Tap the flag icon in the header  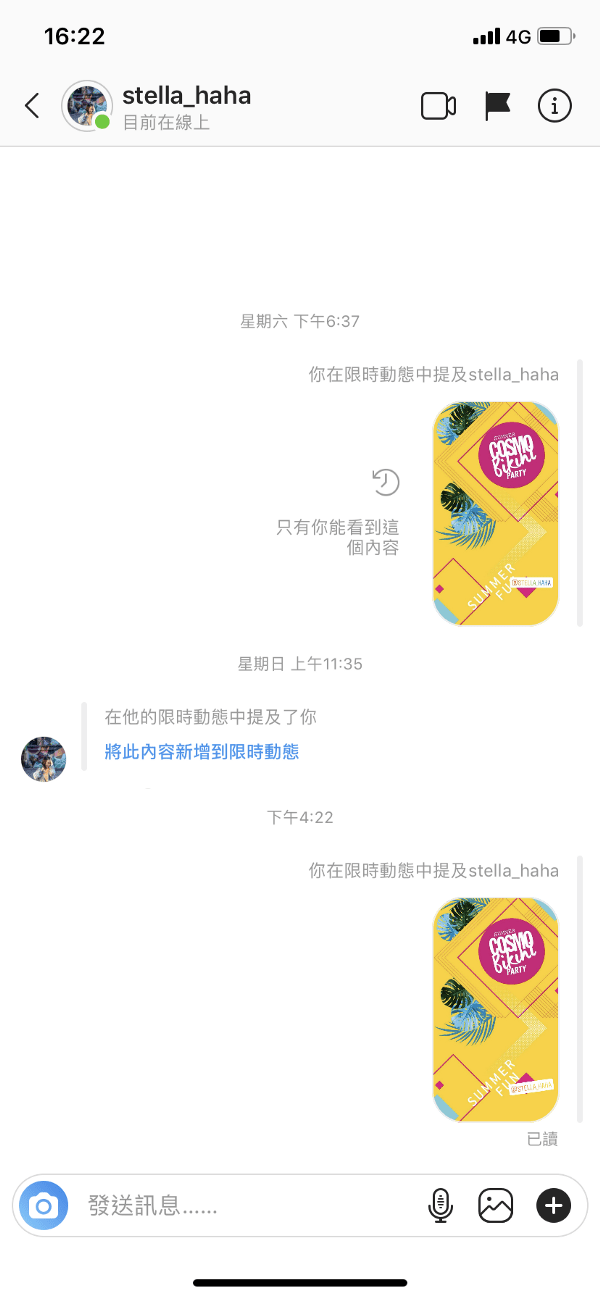tap(497, 106)
